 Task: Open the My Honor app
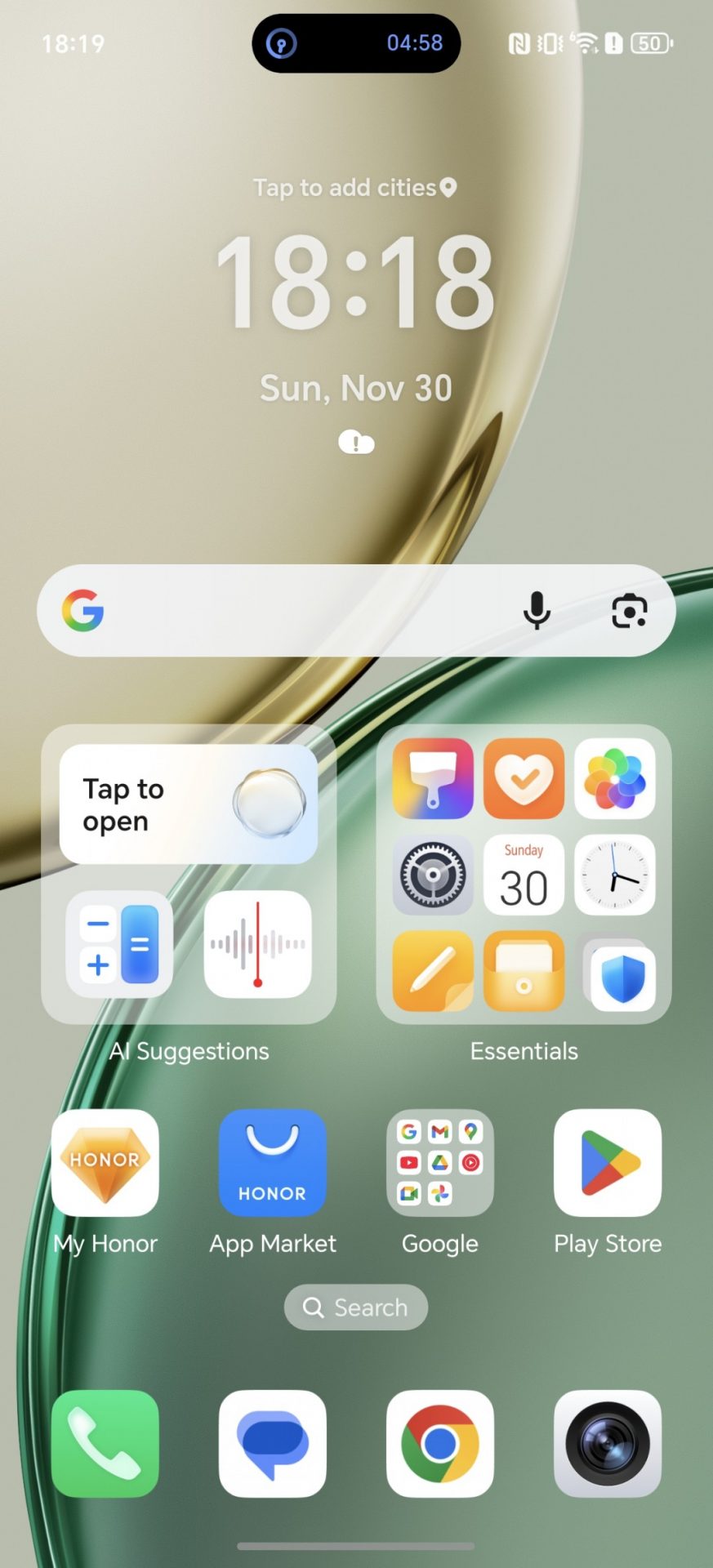(105, 1163)
